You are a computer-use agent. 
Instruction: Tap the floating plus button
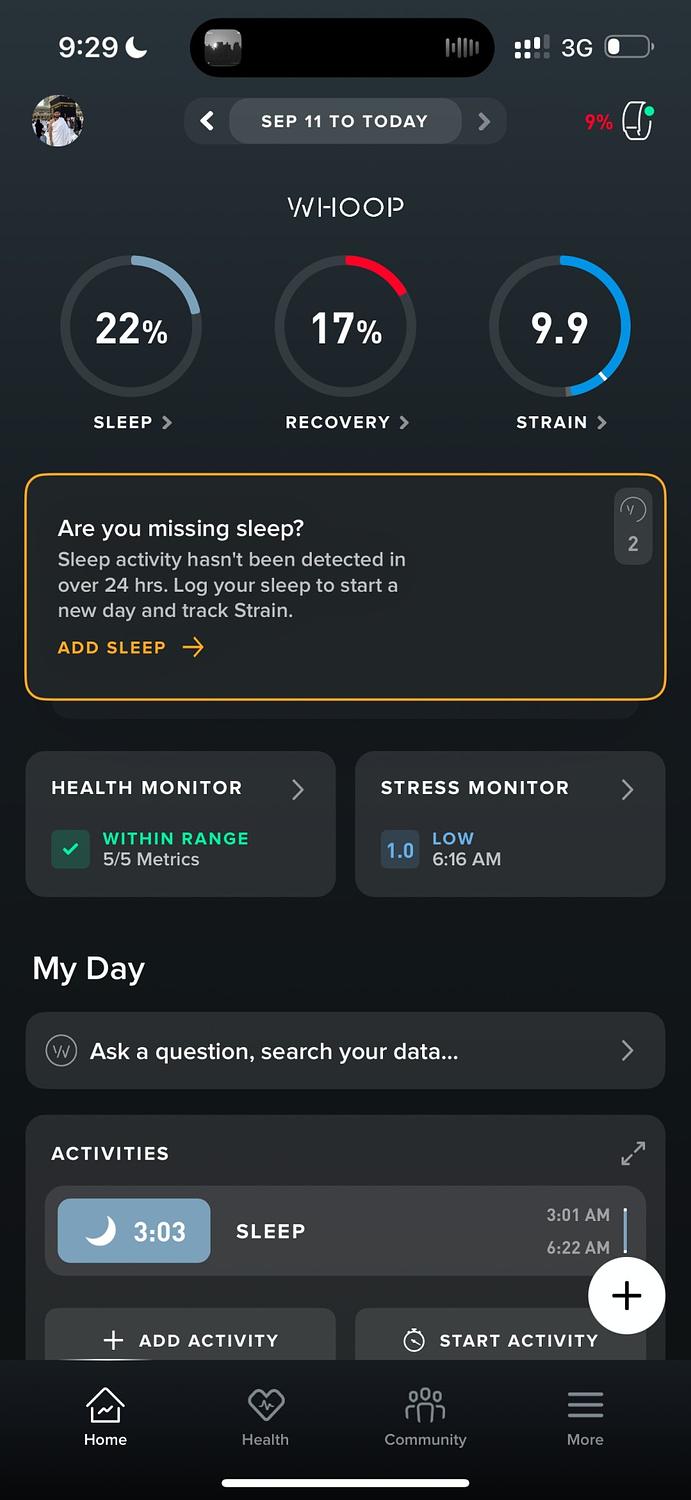(626, 1296)
